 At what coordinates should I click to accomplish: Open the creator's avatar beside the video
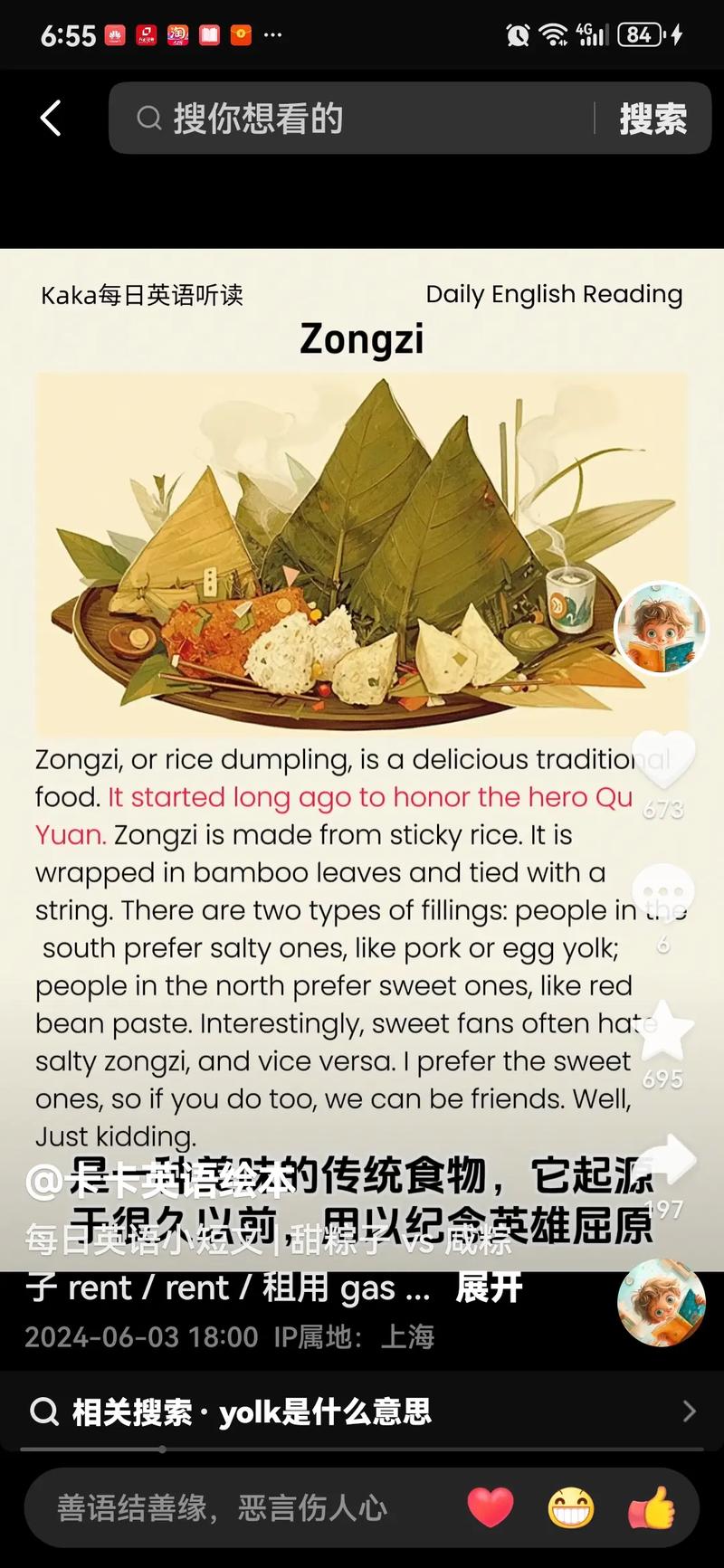point(661,628)
